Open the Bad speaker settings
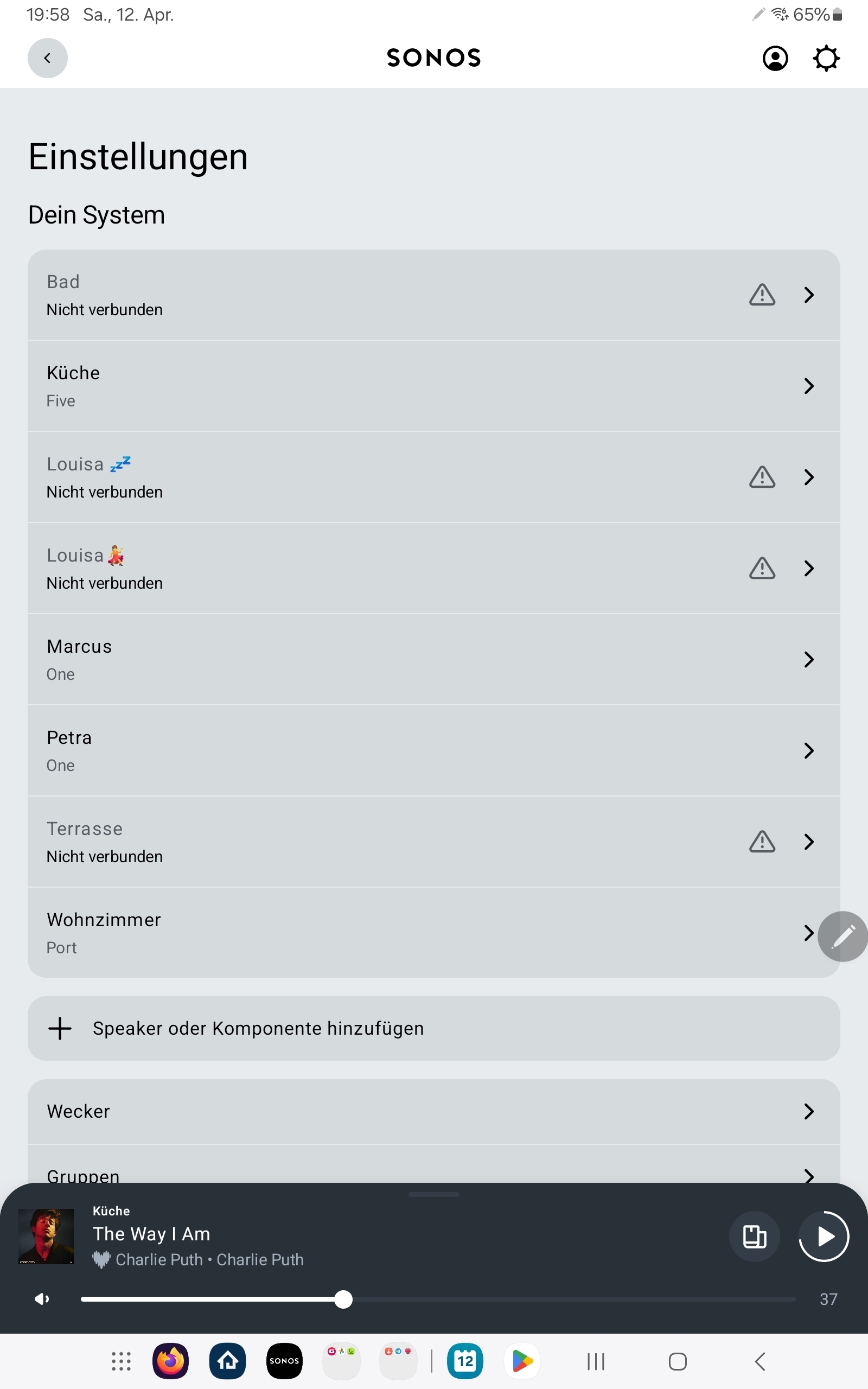Screen dimensions: 868x1389 pos(434,295)
